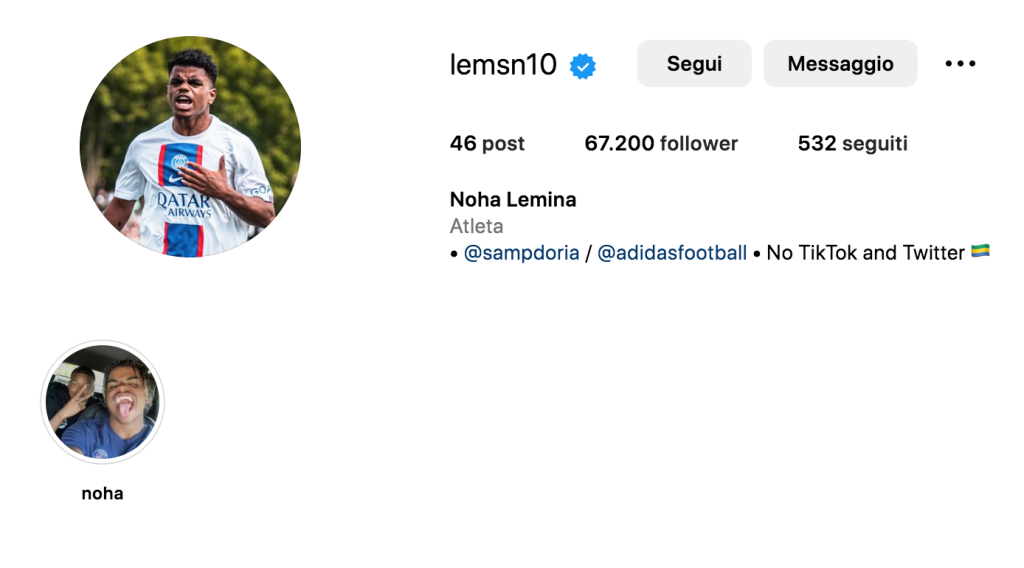The image size is (1024, 568).
Task: Open Messaggio to send a message
Action: [x=840, y=64]
